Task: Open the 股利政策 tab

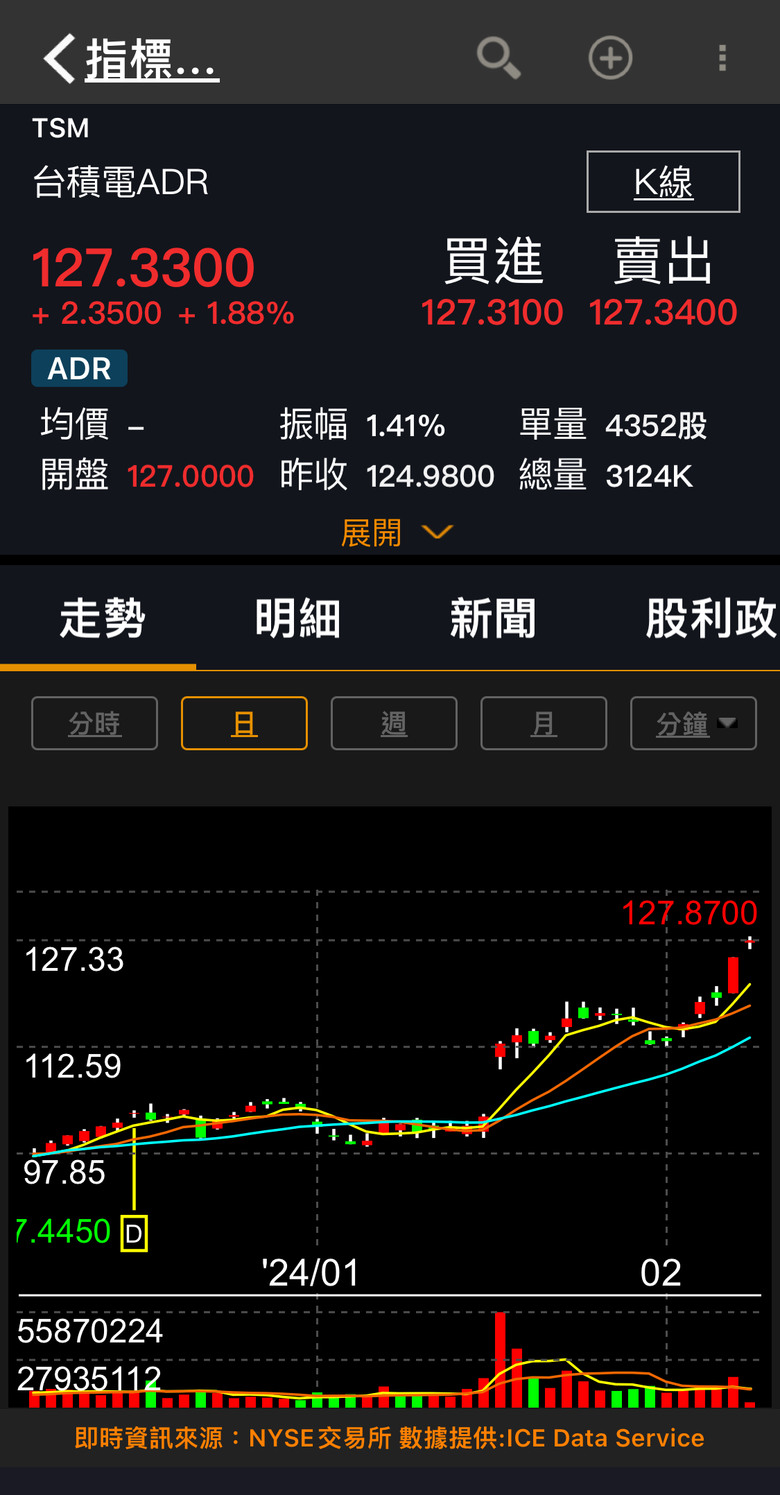Action: 710,619
